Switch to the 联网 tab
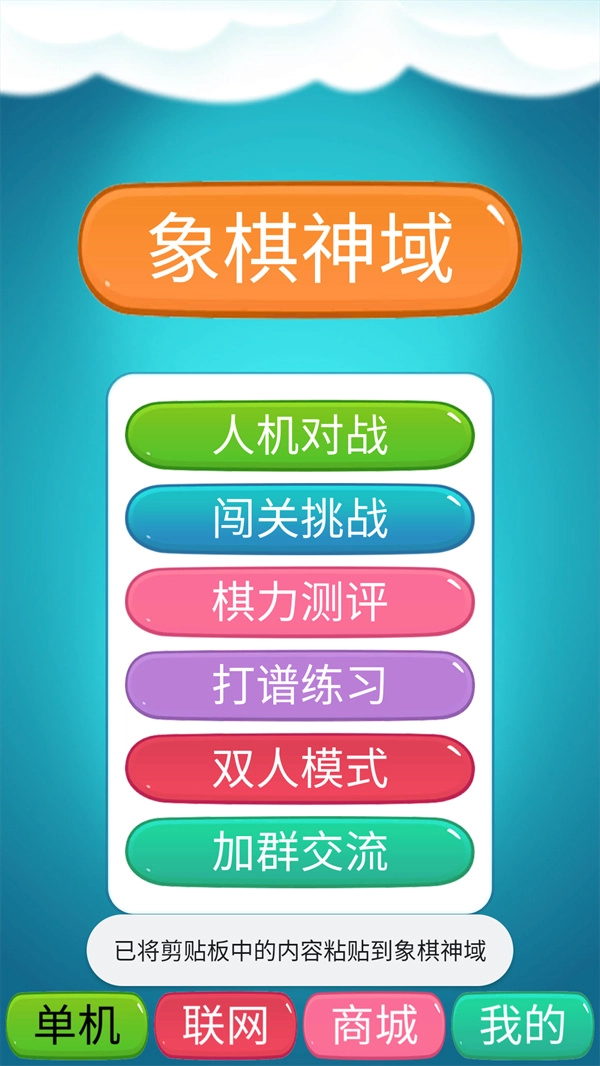600x1066 pixels. tap(225, 1025)
